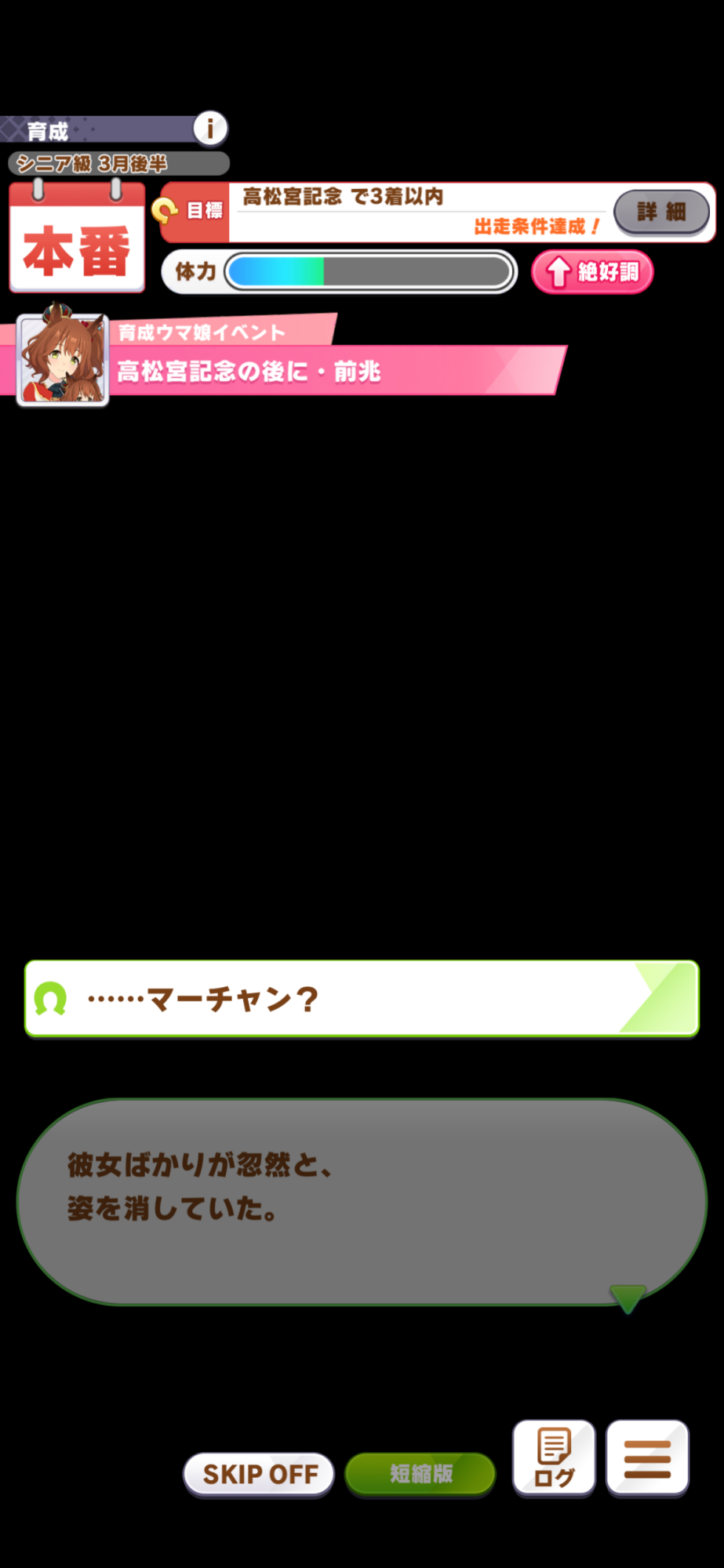Switch to the 短縮版 short version
Image resolution: width=724 pixels, height=1568 pixels.
[420, 1474]
